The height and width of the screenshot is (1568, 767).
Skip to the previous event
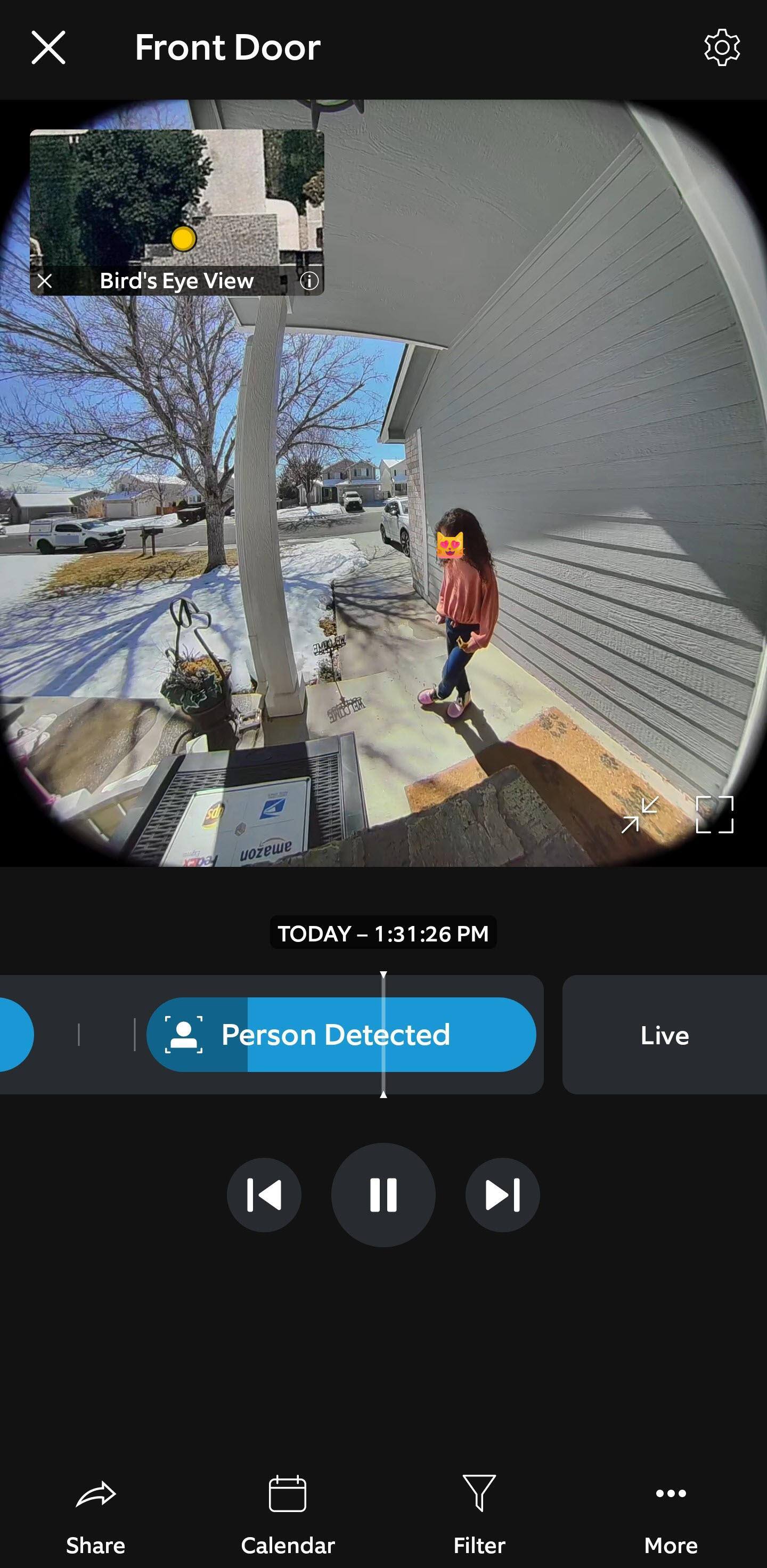click(264, 1195)
